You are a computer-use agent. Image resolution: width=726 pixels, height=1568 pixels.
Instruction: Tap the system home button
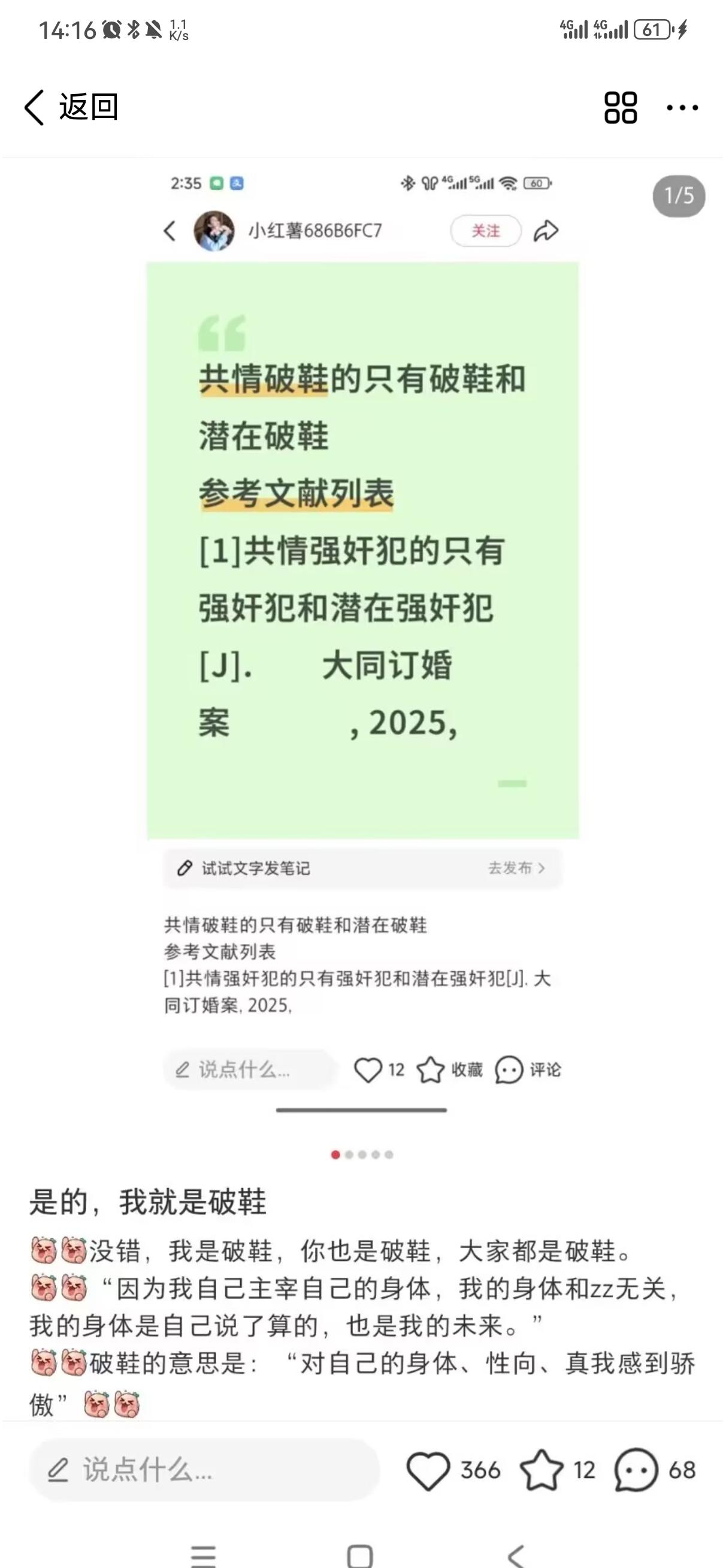(359, 1555)
